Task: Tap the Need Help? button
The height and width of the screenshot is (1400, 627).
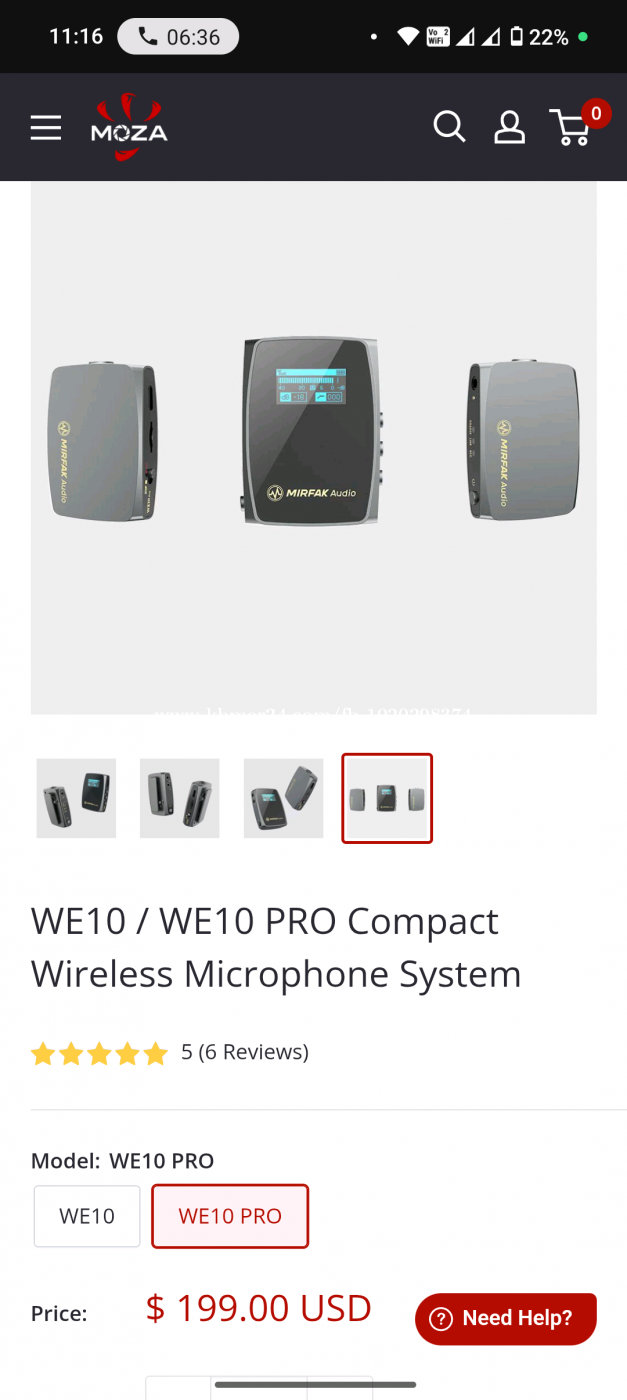Action: (x=506, y=1318)
